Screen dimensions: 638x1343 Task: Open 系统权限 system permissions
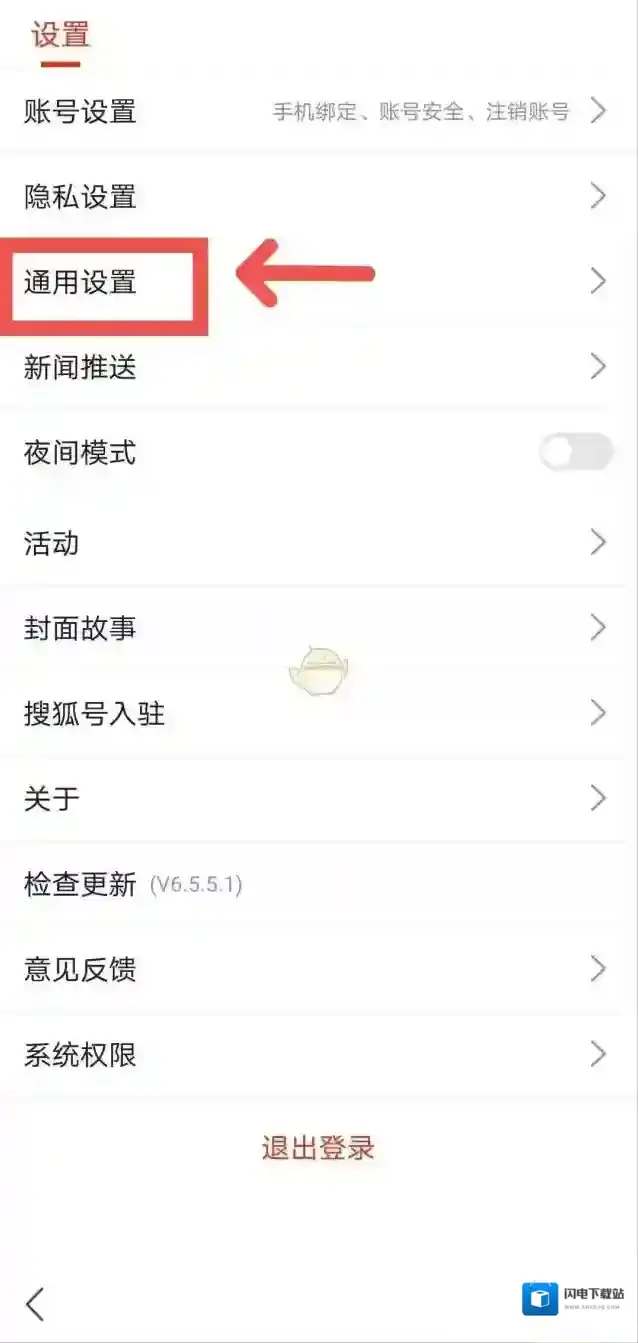pos(319,1054)
